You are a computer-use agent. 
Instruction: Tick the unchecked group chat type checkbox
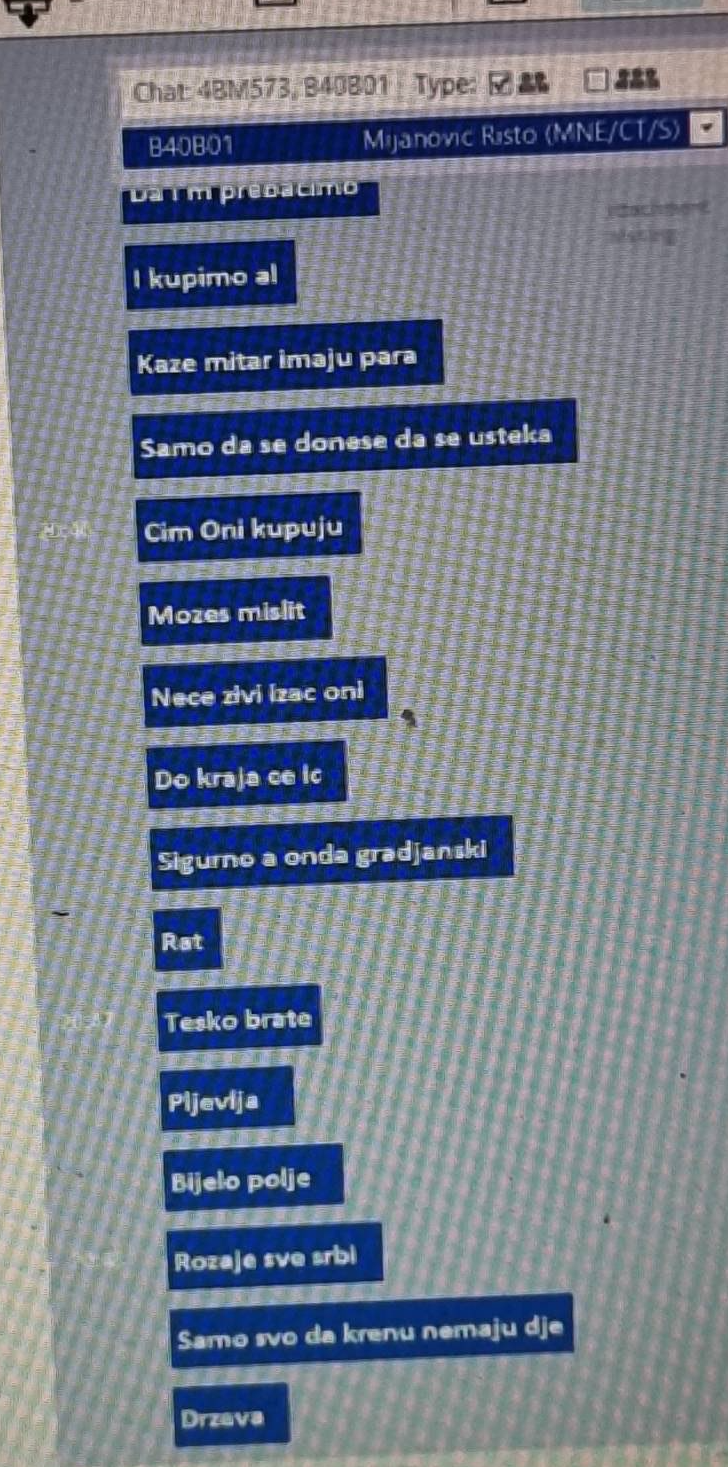tap(597, 79)
